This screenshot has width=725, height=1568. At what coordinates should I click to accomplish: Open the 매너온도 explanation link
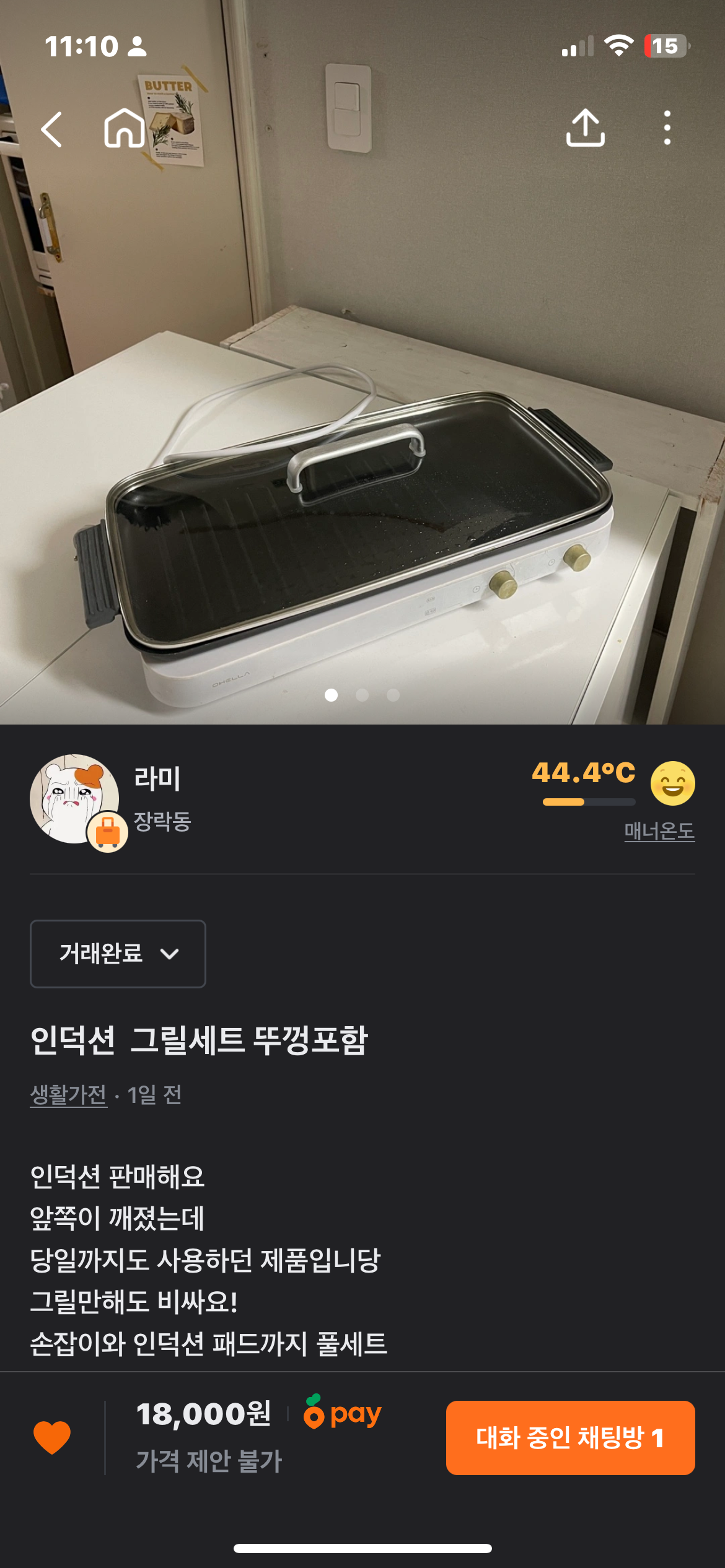[659, 831]
